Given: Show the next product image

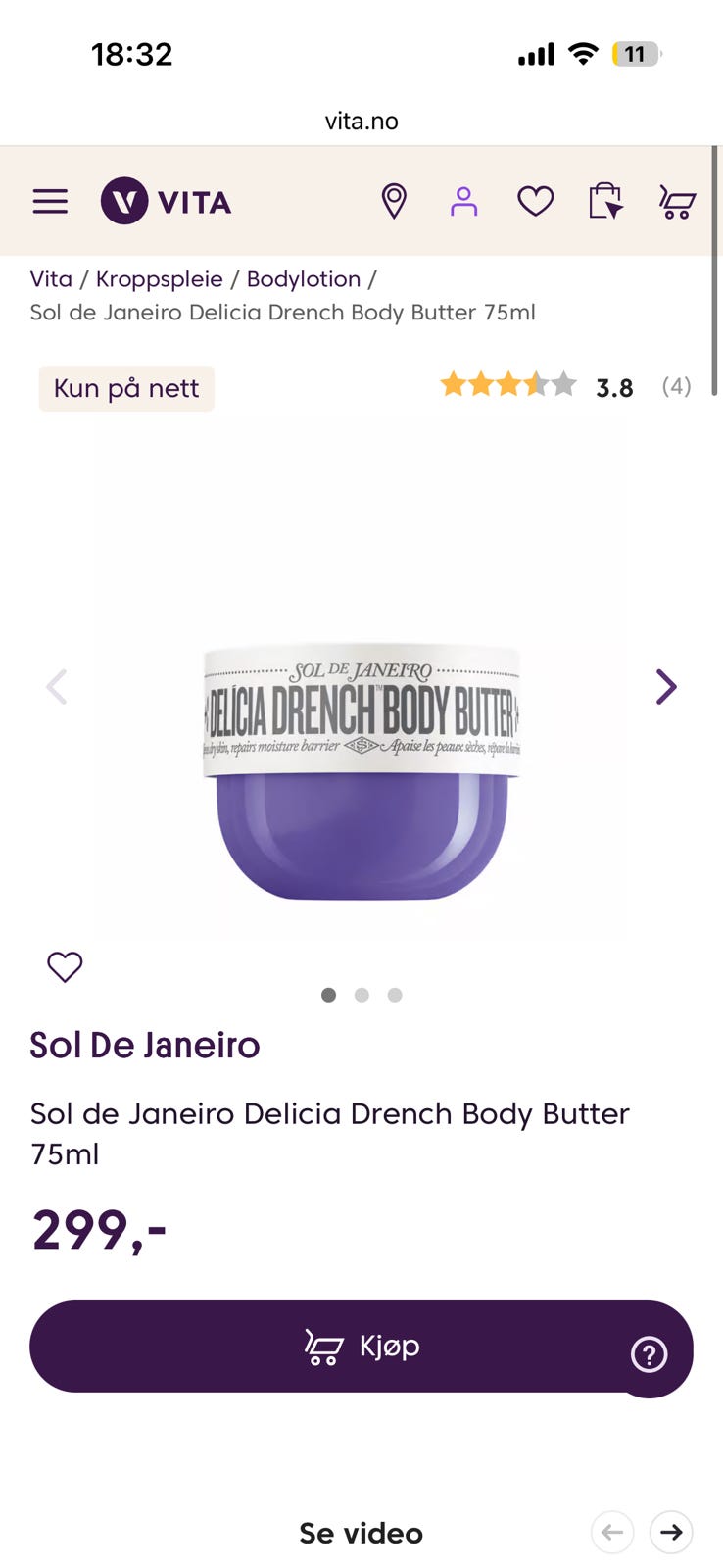Looking at the screenshot, I should point(666,687).
